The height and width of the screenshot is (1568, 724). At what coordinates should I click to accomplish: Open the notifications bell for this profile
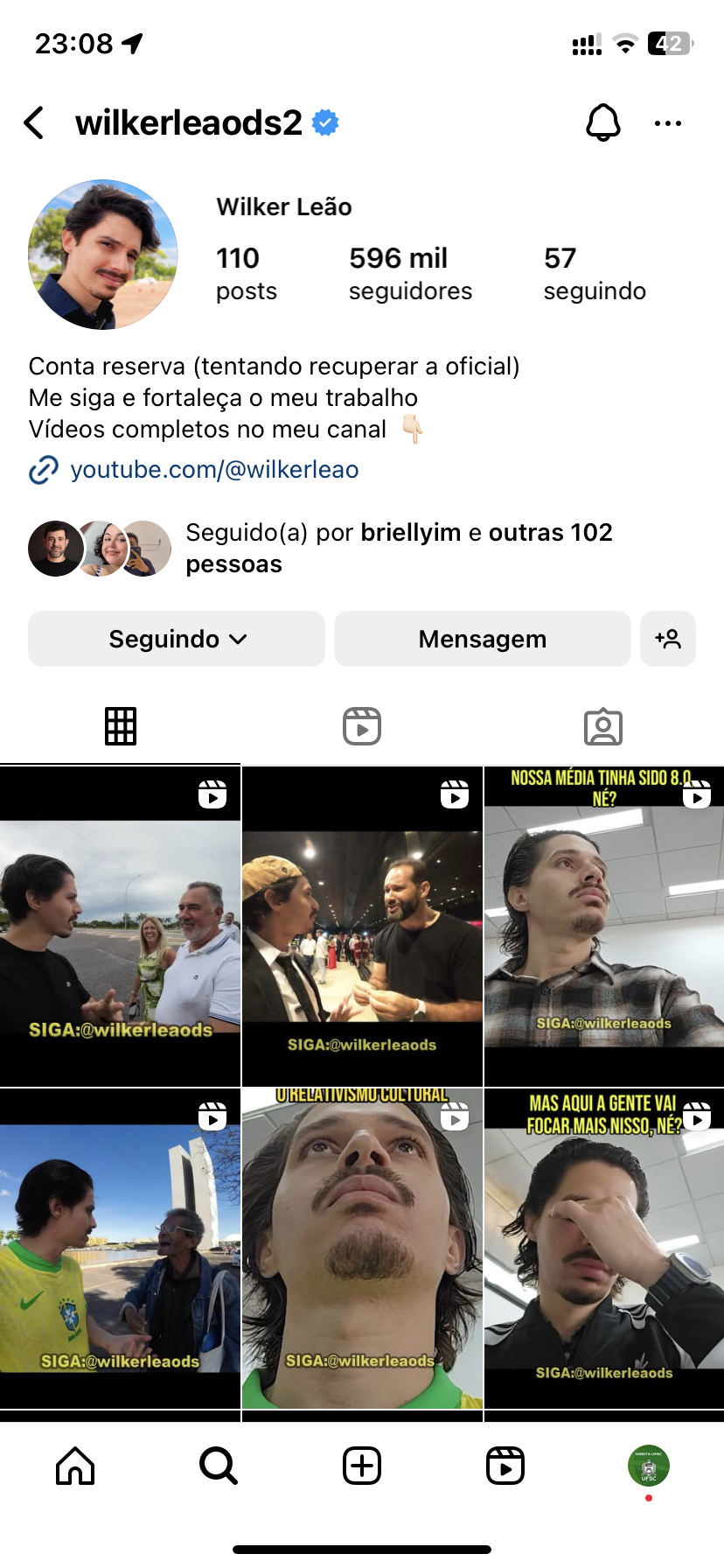pos(603,123)
